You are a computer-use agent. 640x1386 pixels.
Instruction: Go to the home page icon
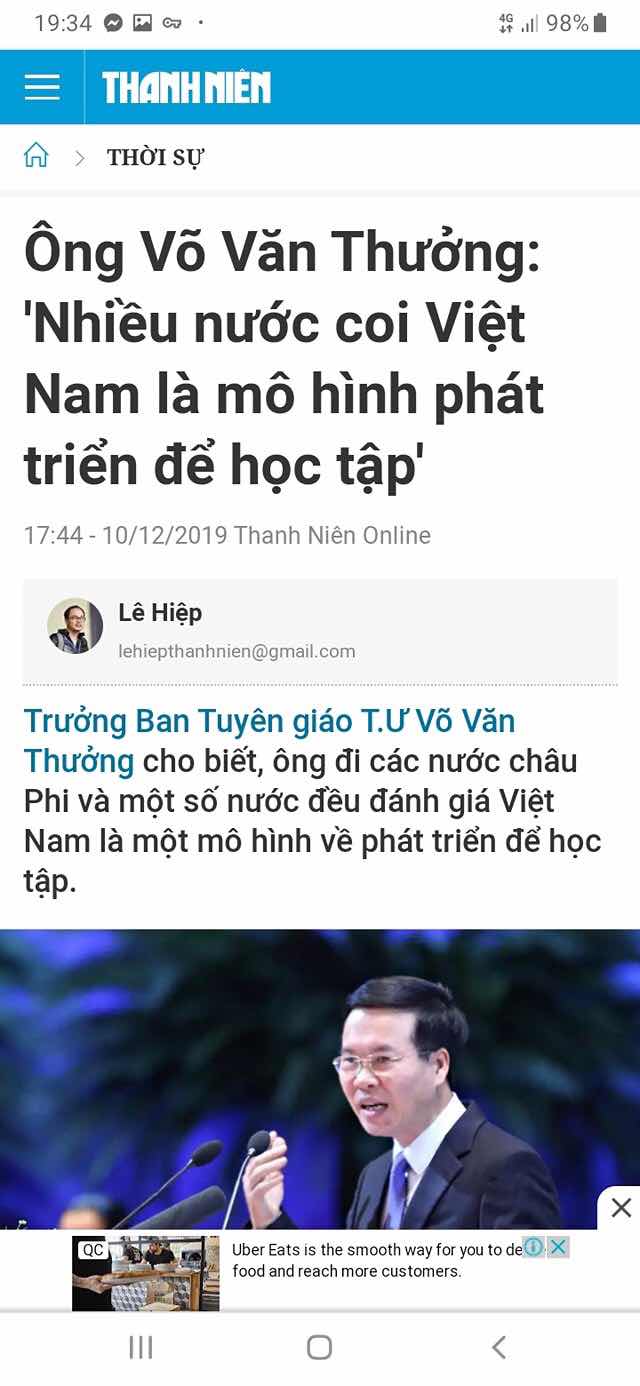36,156
